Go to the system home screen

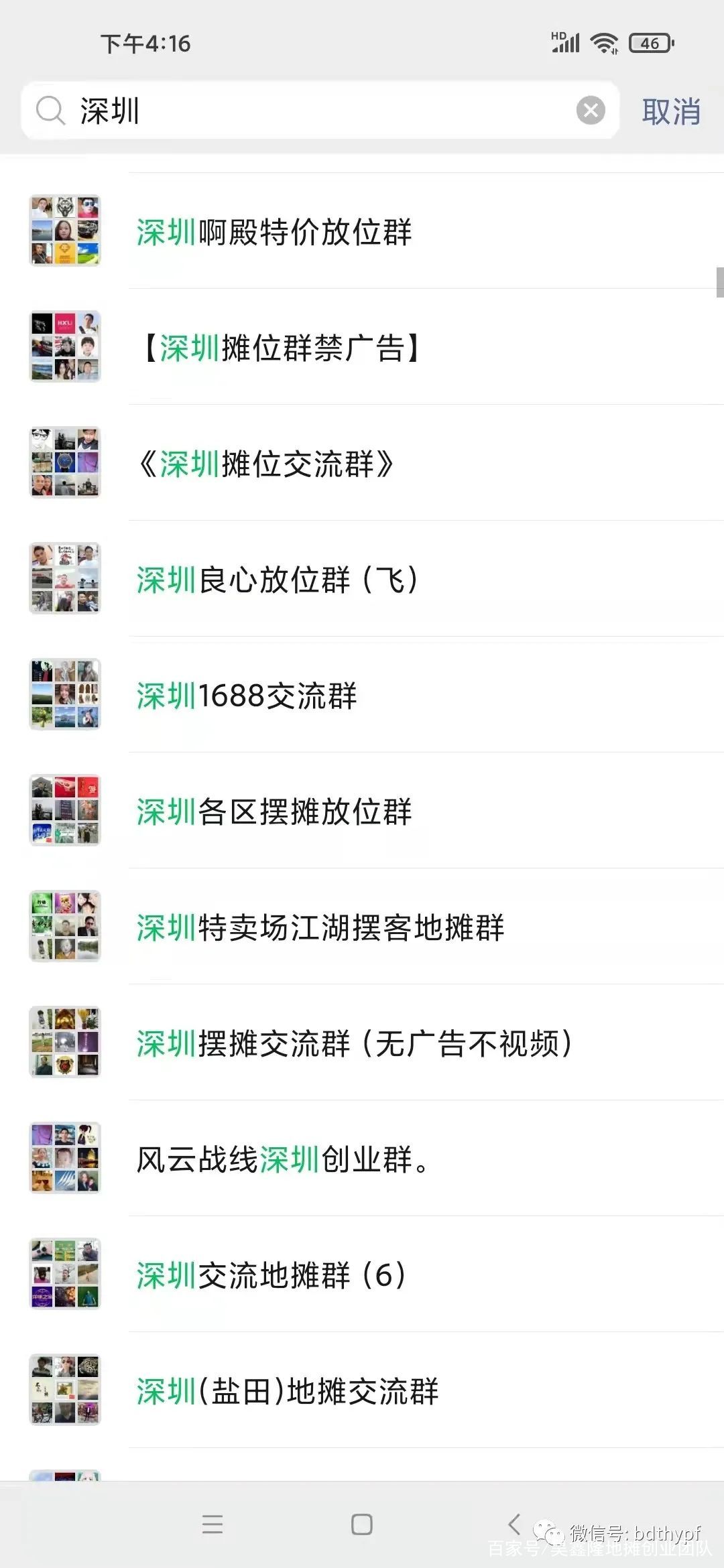(x=362, y=1524)
